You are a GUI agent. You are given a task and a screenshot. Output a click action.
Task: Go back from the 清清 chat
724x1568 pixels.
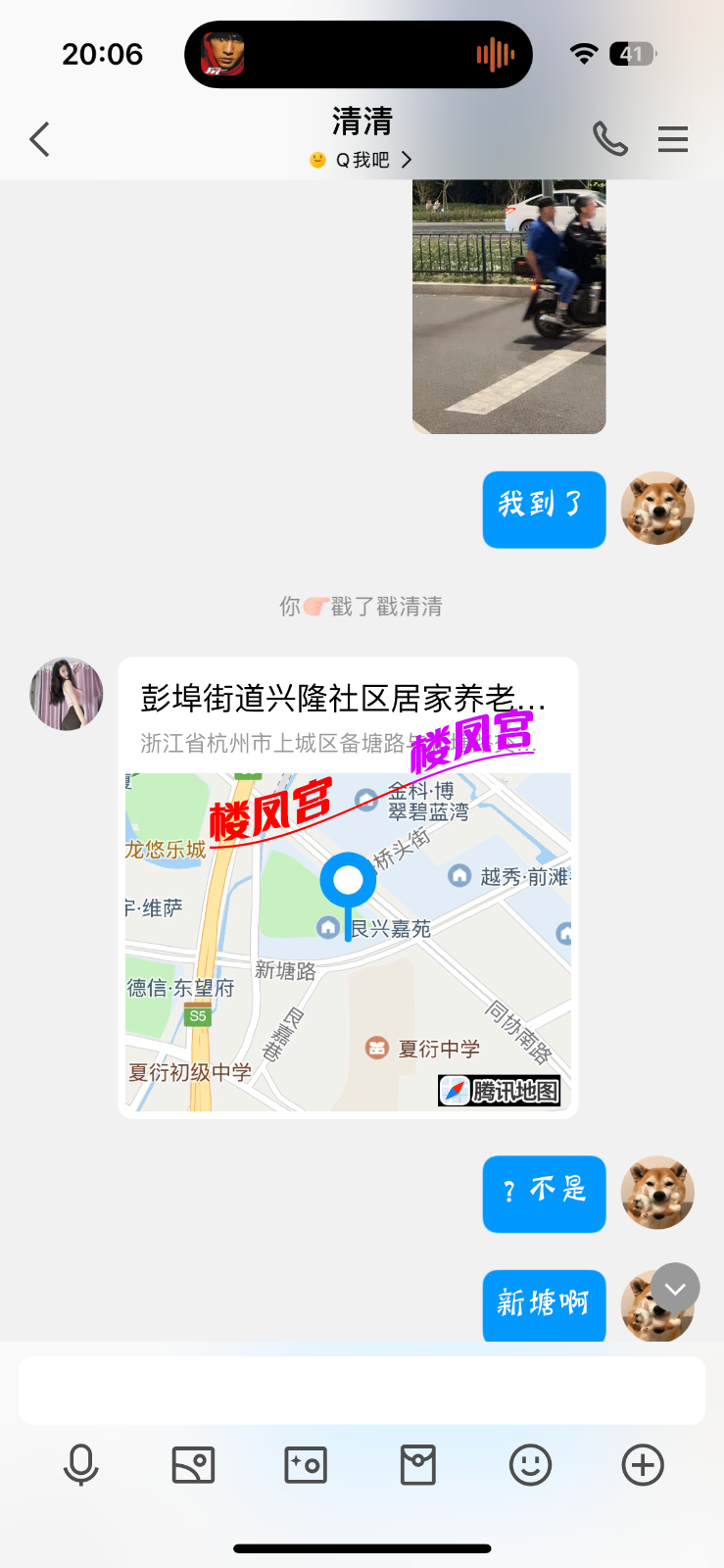tap(39, 139)
